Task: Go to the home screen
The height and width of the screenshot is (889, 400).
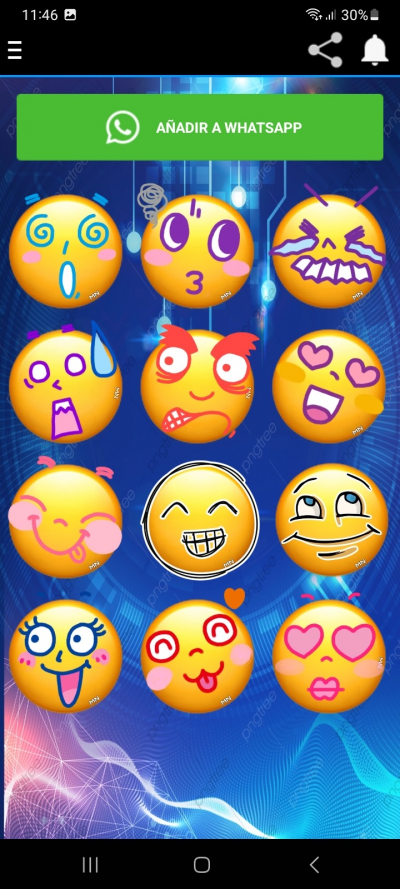Action: click(x=202, y=865)
